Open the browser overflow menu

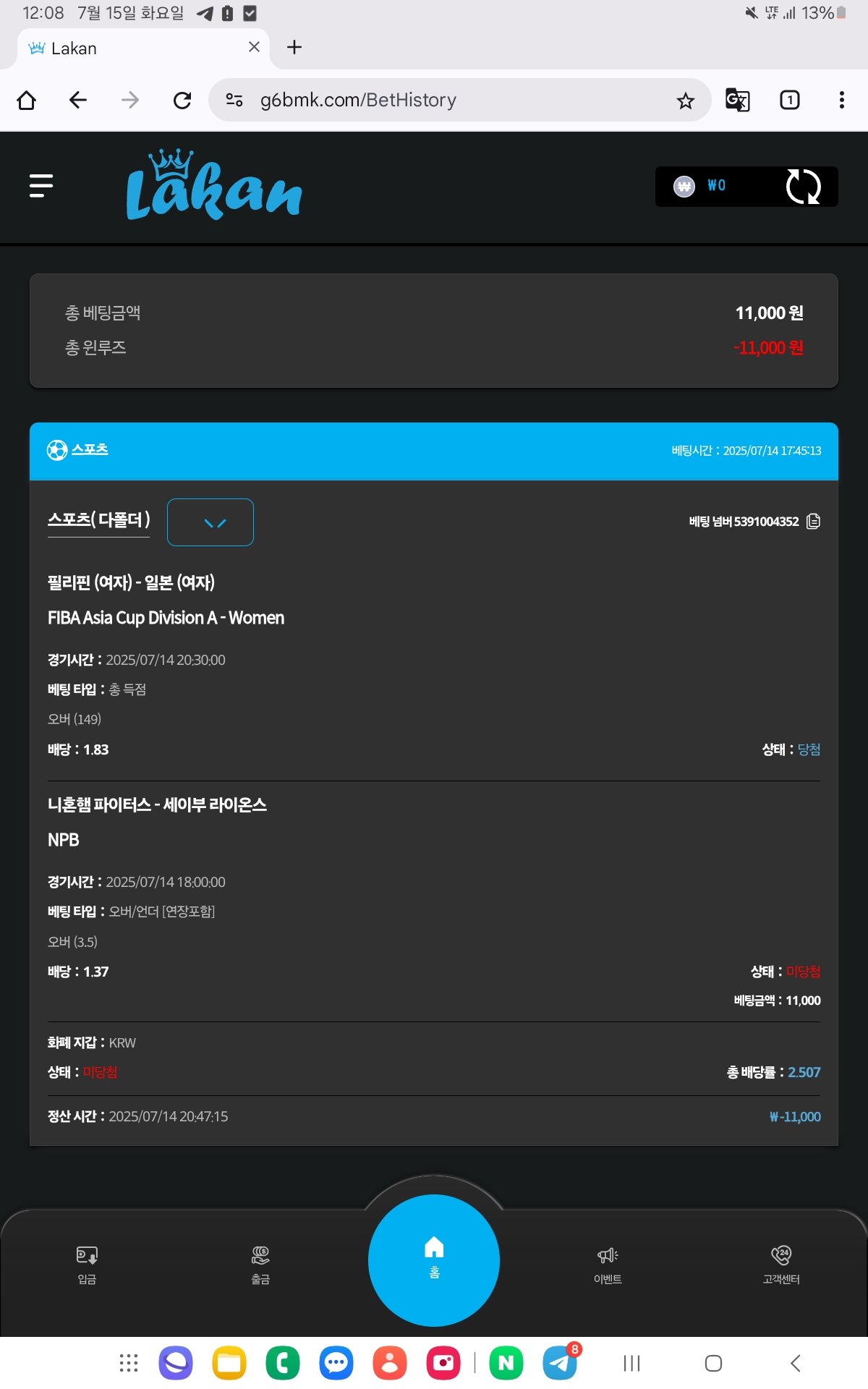[x=841, y=100]
